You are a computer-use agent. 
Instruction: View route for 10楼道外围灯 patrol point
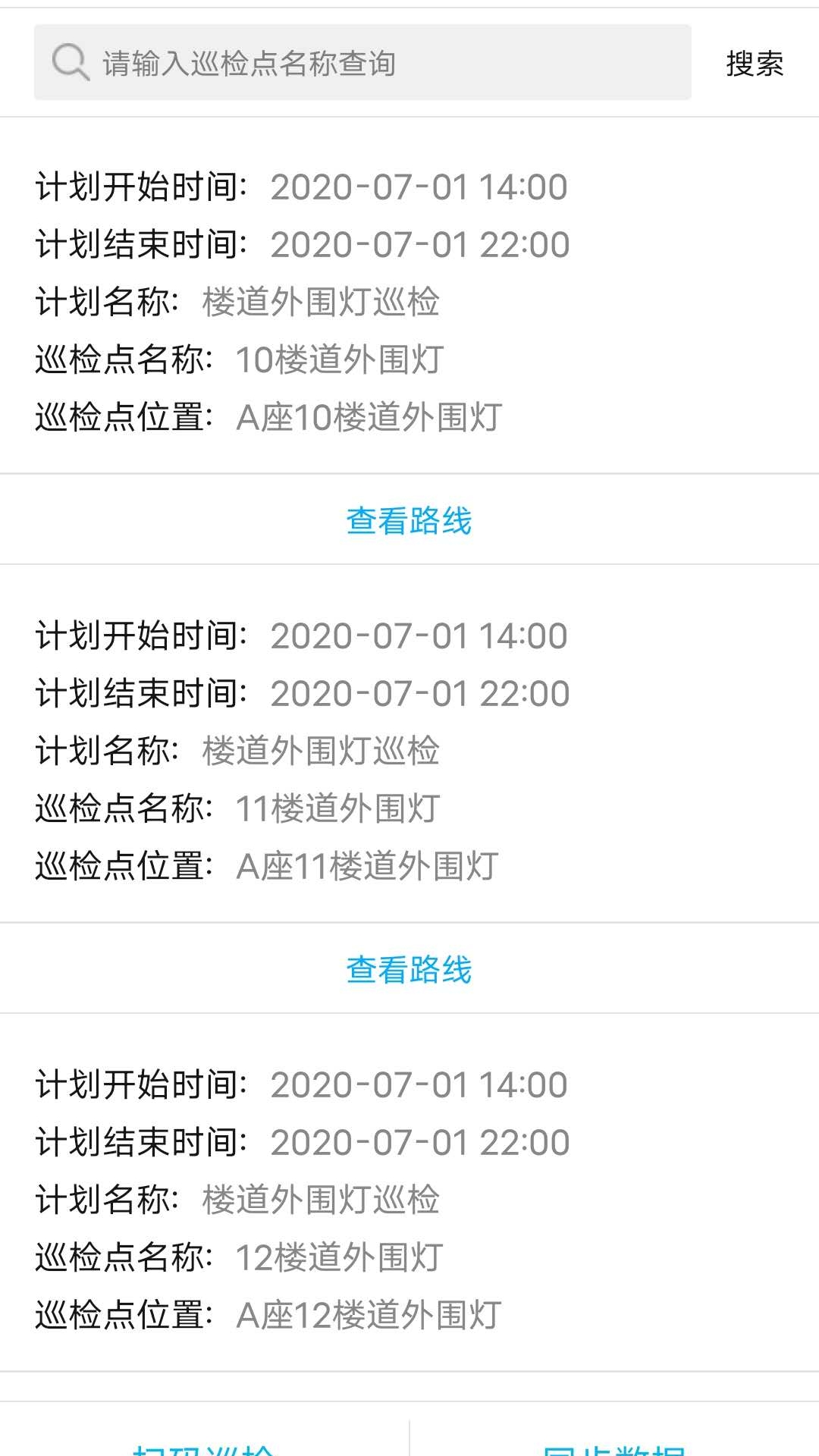[x=409, y=520]
